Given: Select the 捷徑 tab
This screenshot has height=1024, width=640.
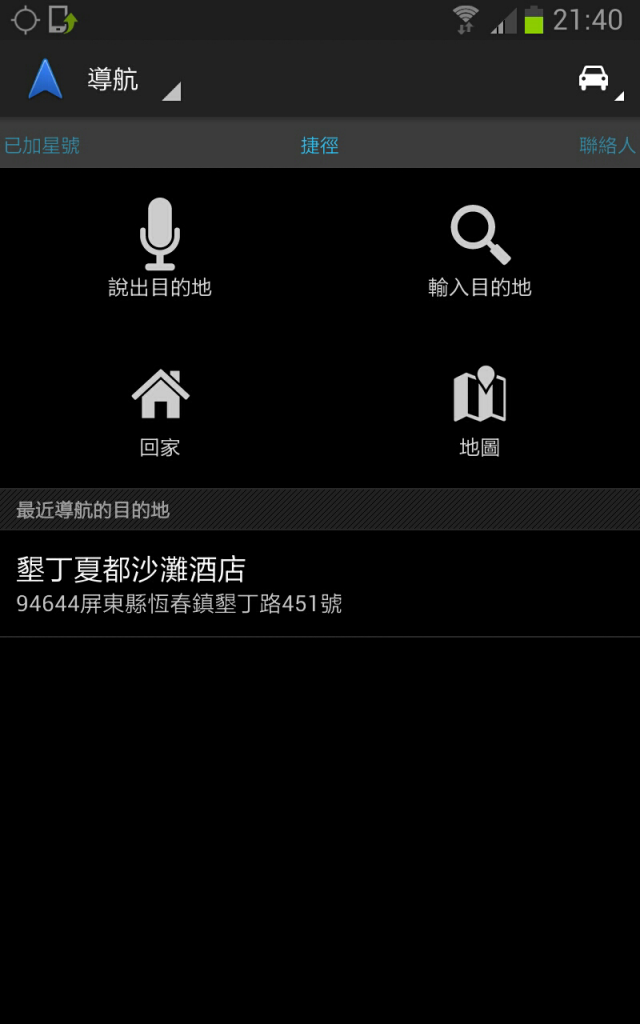Looking at the screenshot, I should coord(320,146).
